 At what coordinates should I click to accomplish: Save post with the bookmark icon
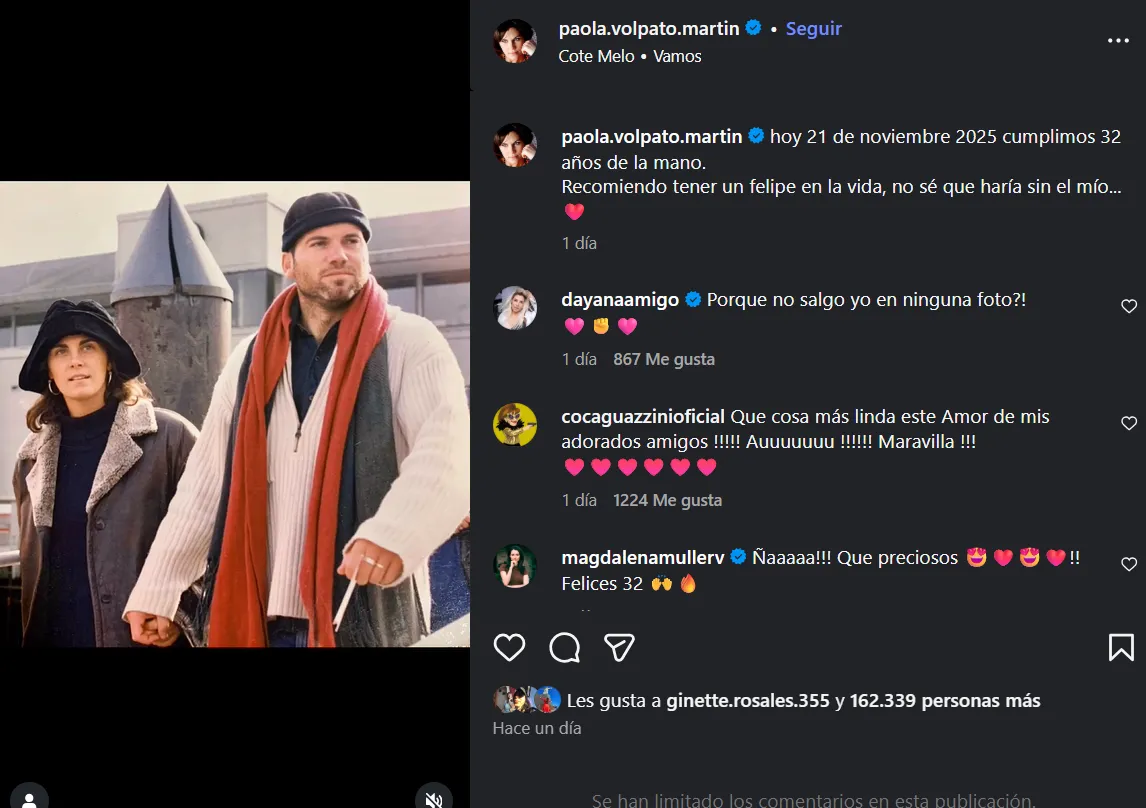coord(1121,648)
